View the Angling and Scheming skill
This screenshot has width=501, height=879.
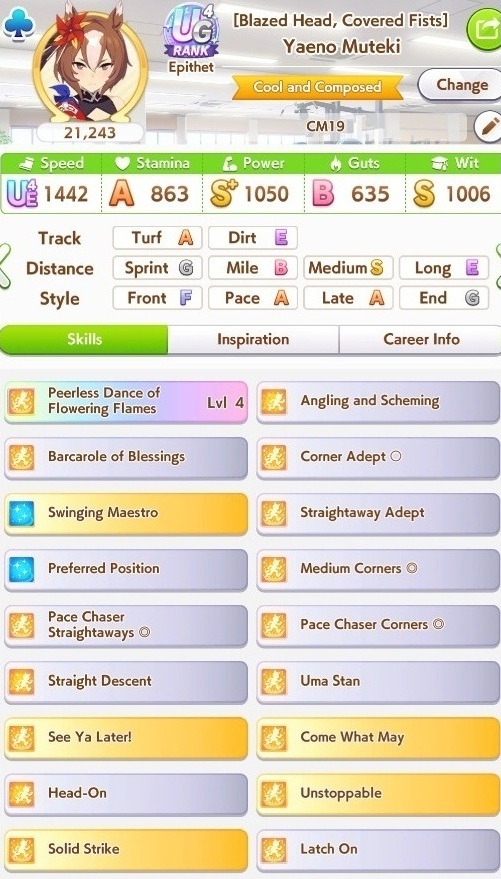pos(378,401)
